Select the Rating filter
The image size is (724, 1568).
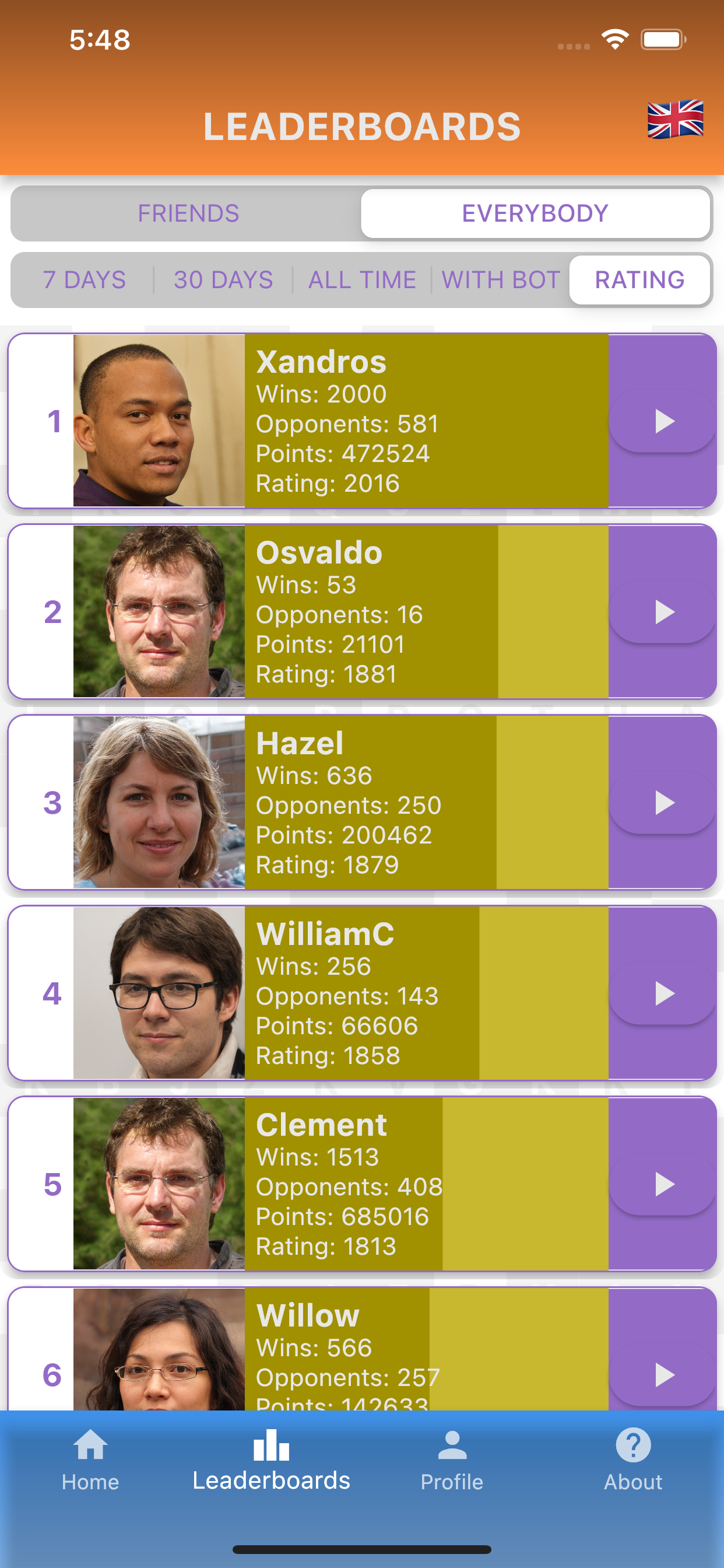pos(639,280)
